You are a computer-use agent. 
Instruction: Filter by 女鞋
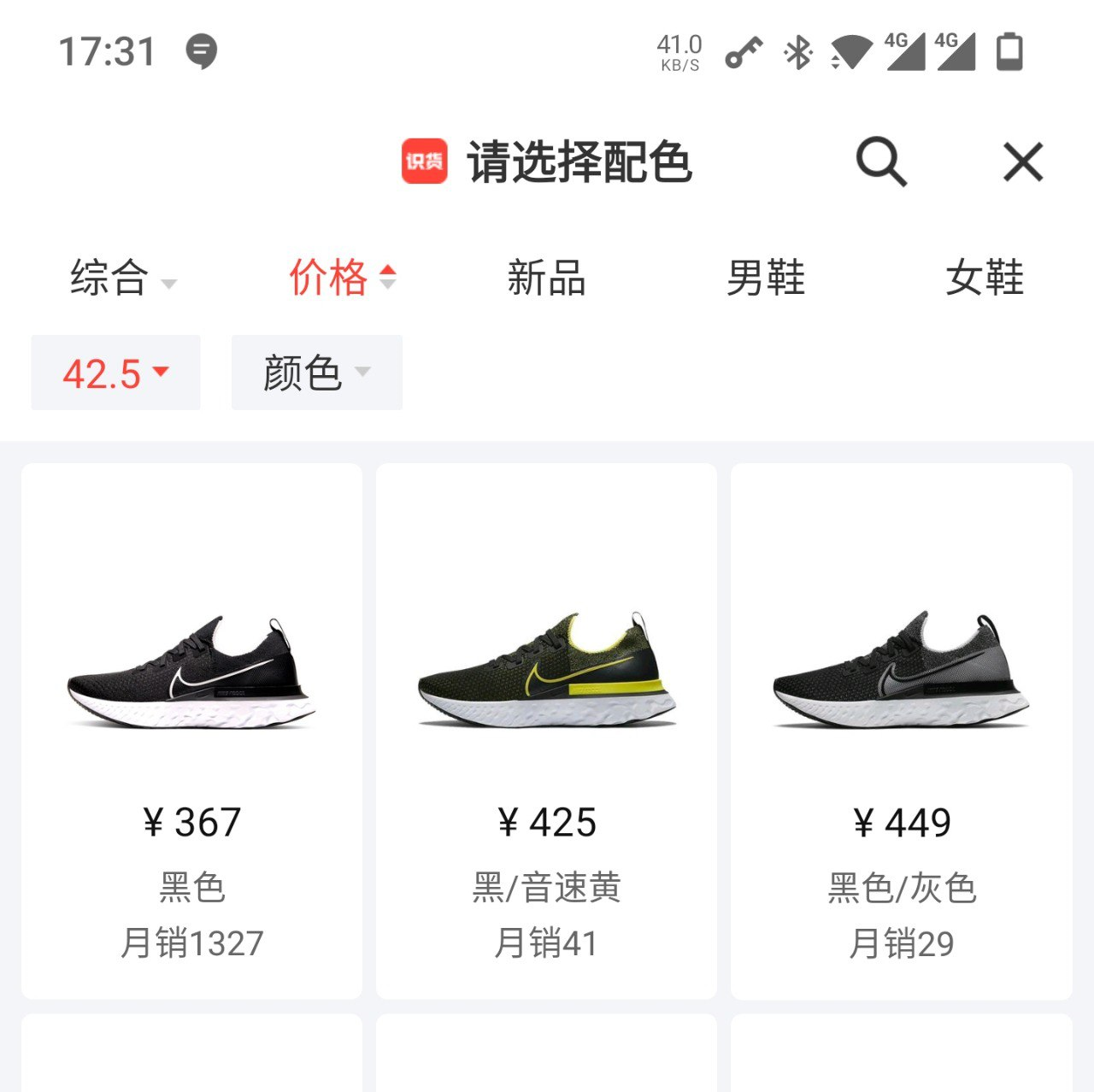click(984, 279)
